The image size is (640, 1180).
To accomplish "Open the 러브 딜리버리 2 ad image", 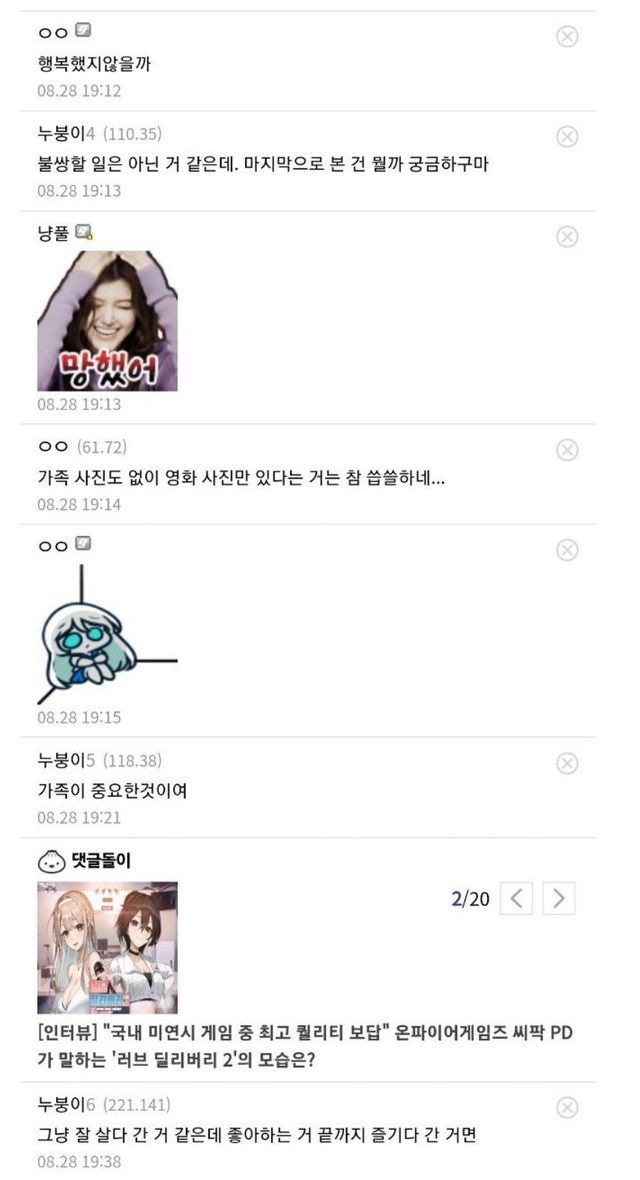I will click(x=108, y=947).
